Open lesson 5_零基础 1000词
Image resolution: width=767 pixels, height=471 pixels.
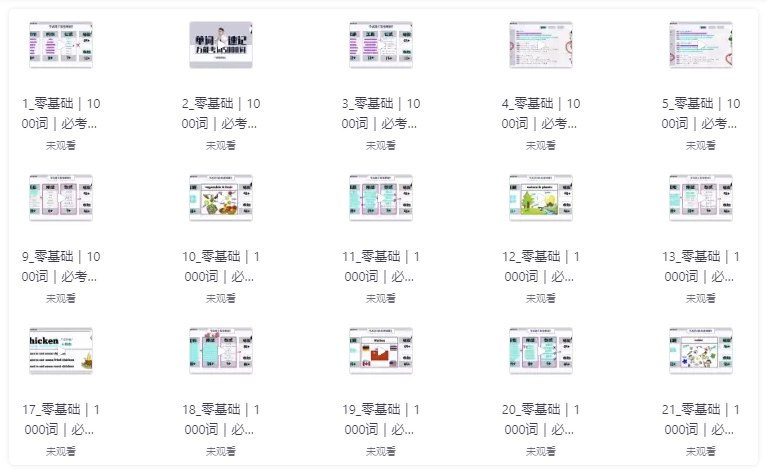click(x=701, y=46)
